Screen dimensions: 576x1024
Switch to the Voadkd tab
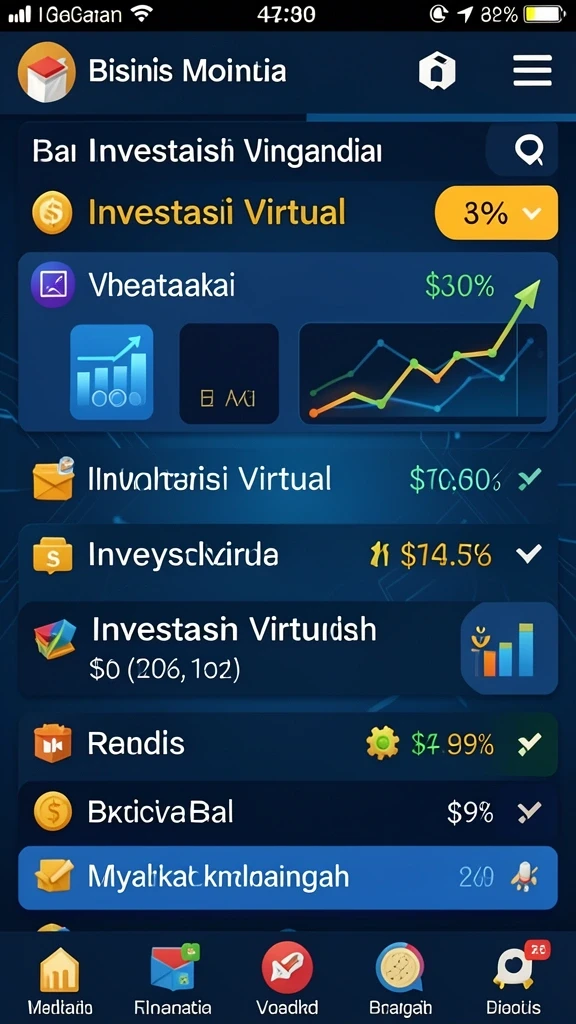[287, 977]
